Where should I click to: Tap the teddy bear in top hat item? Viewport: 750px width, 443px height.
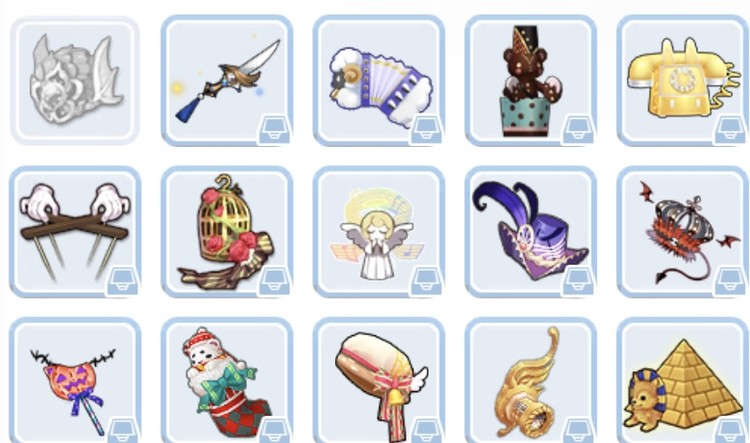(530, 79)
